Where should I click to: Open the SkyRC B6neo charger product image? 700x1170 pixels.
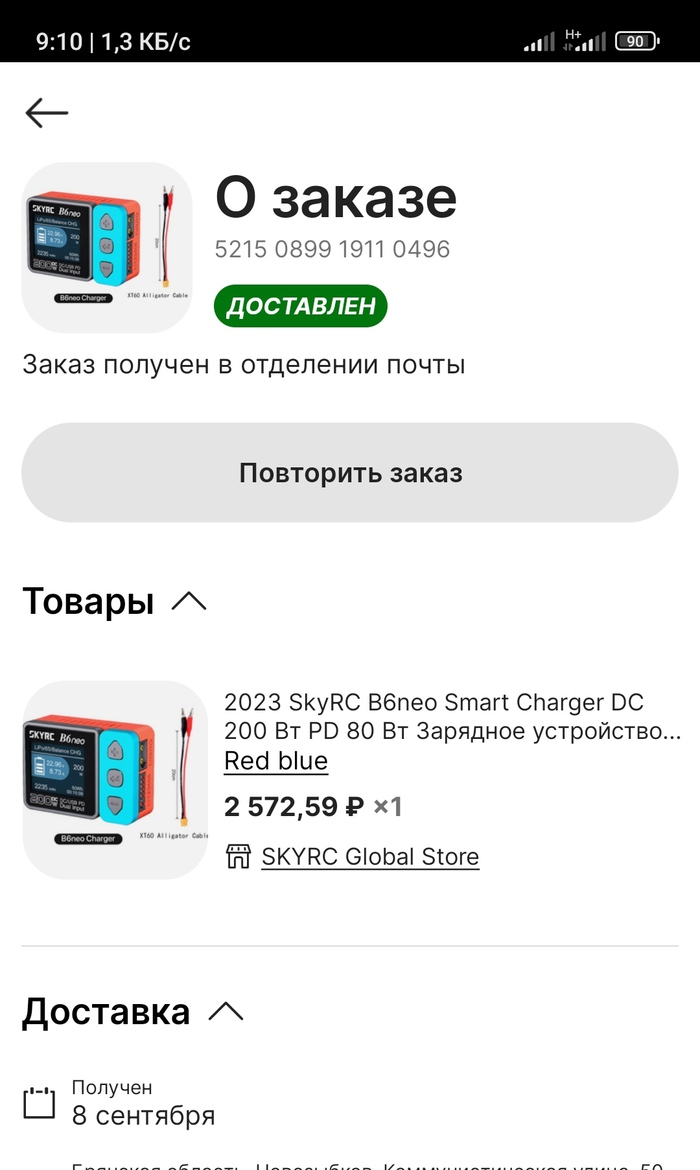(x=114, y=780)
